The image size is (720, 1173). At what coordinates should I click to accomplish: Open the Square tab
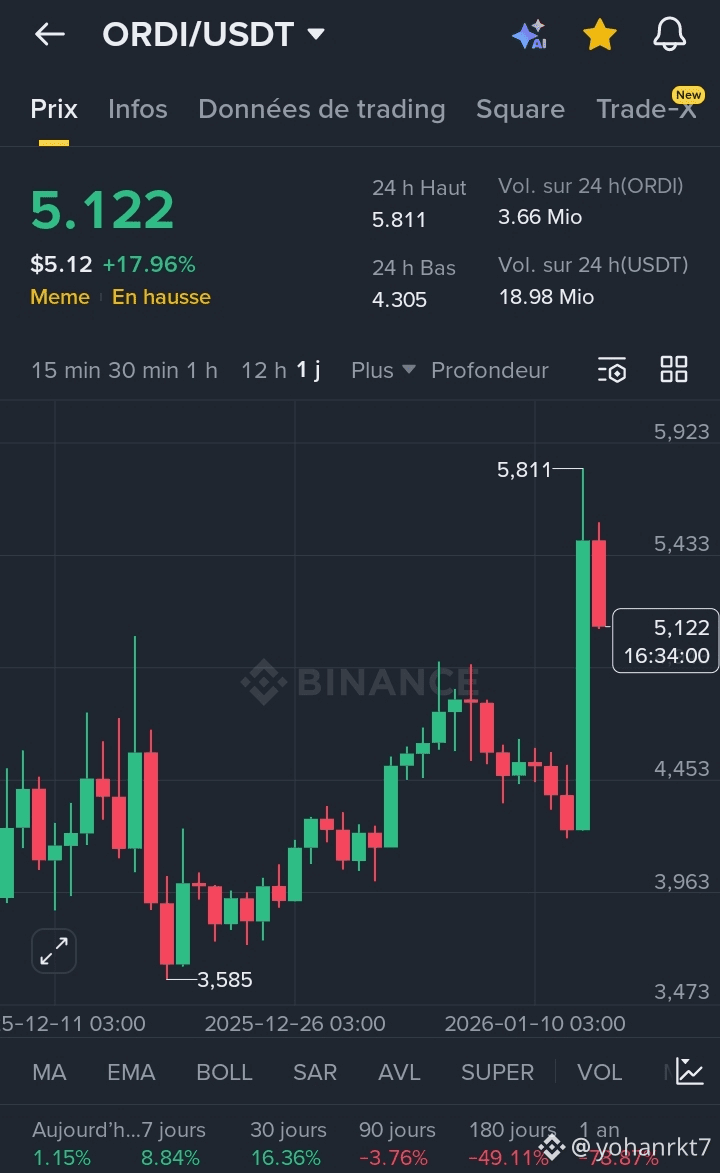(520, 109)
